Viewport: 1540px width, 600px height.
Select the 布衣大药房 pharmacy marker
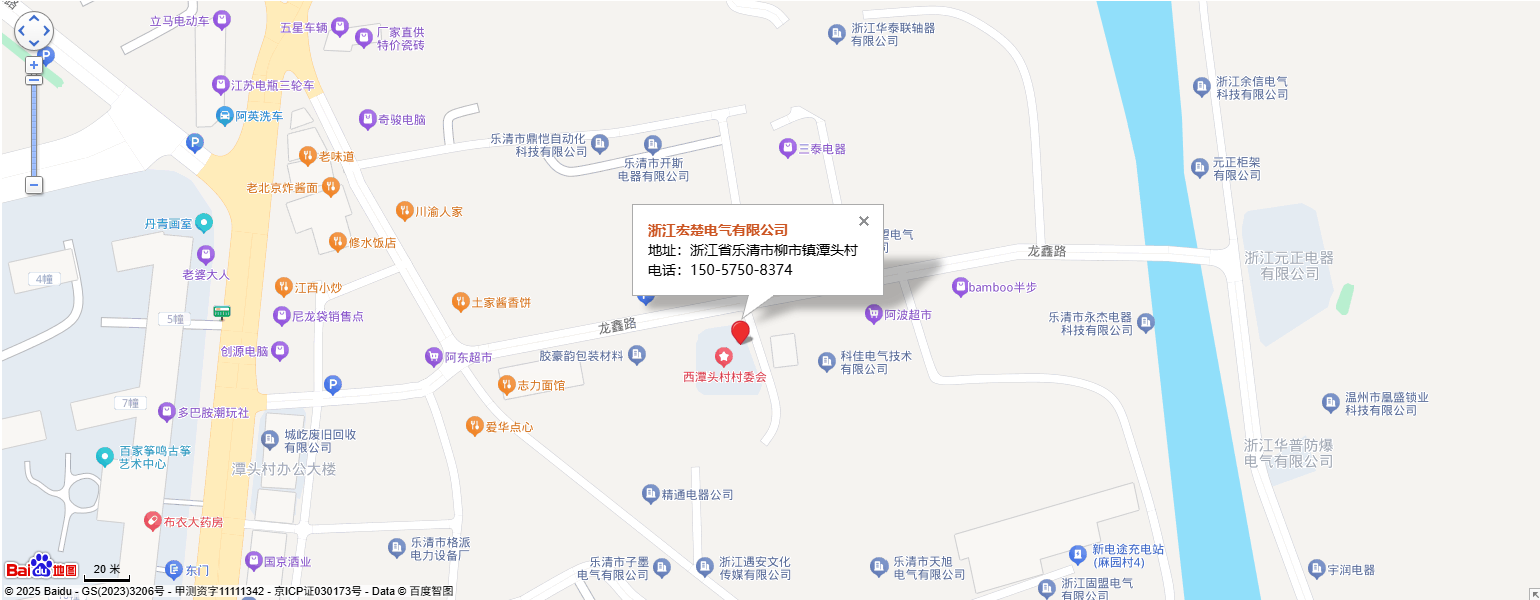(151, 521)
